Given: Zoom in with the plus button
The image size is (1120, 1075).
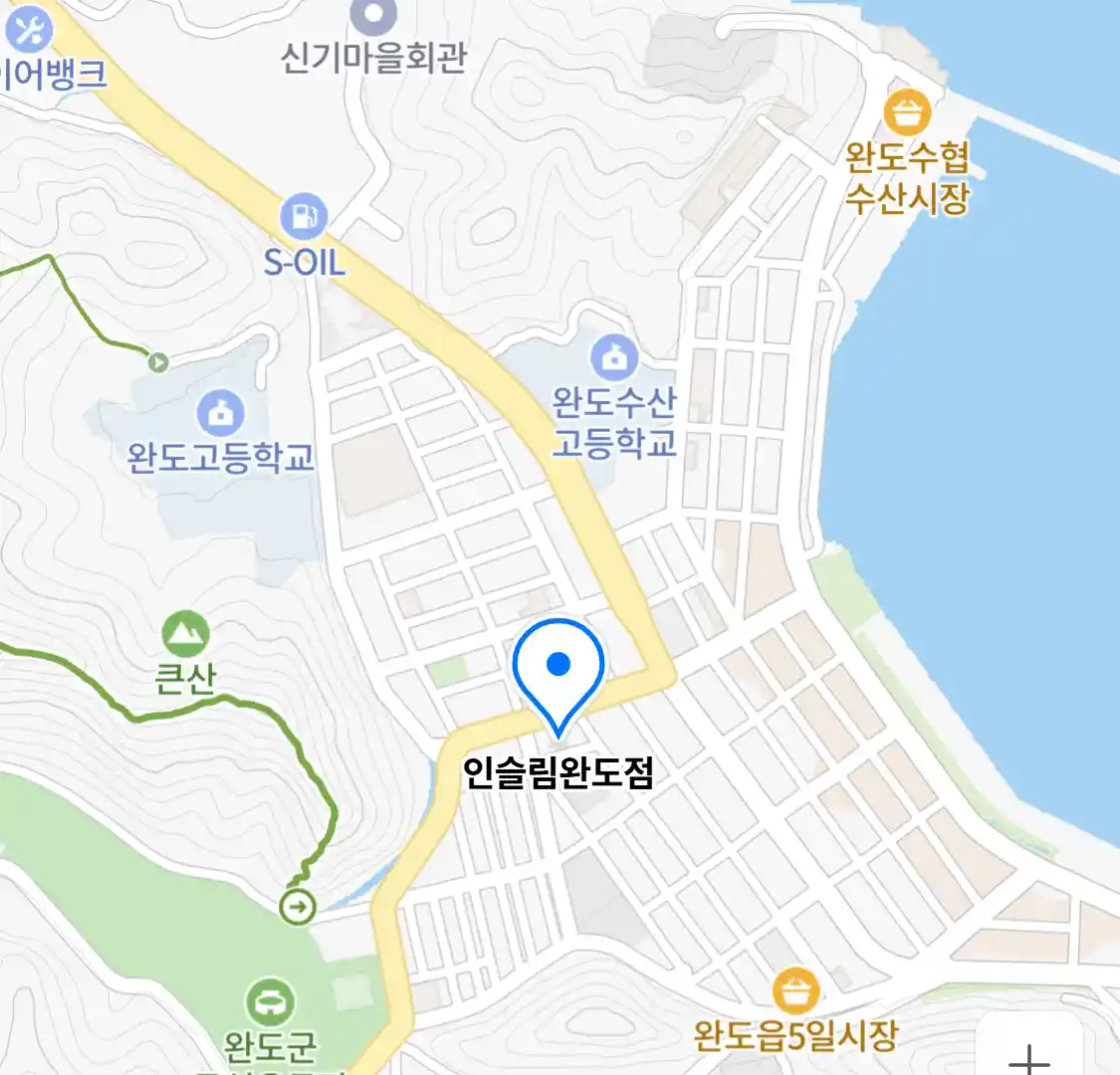Looking at the screenshot, I should tap(1029, 1056).
